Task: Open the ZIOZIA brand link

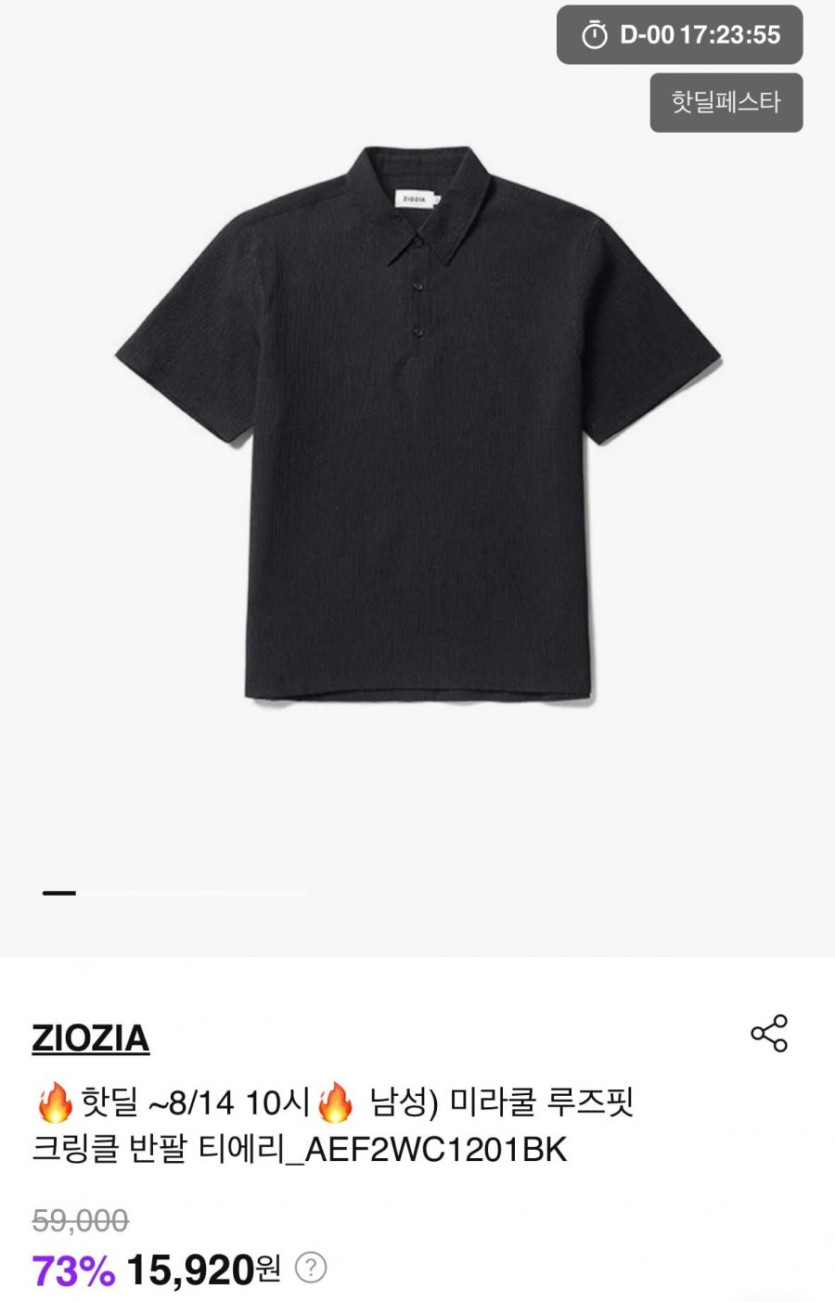Action: click(x=90, y=1039)
